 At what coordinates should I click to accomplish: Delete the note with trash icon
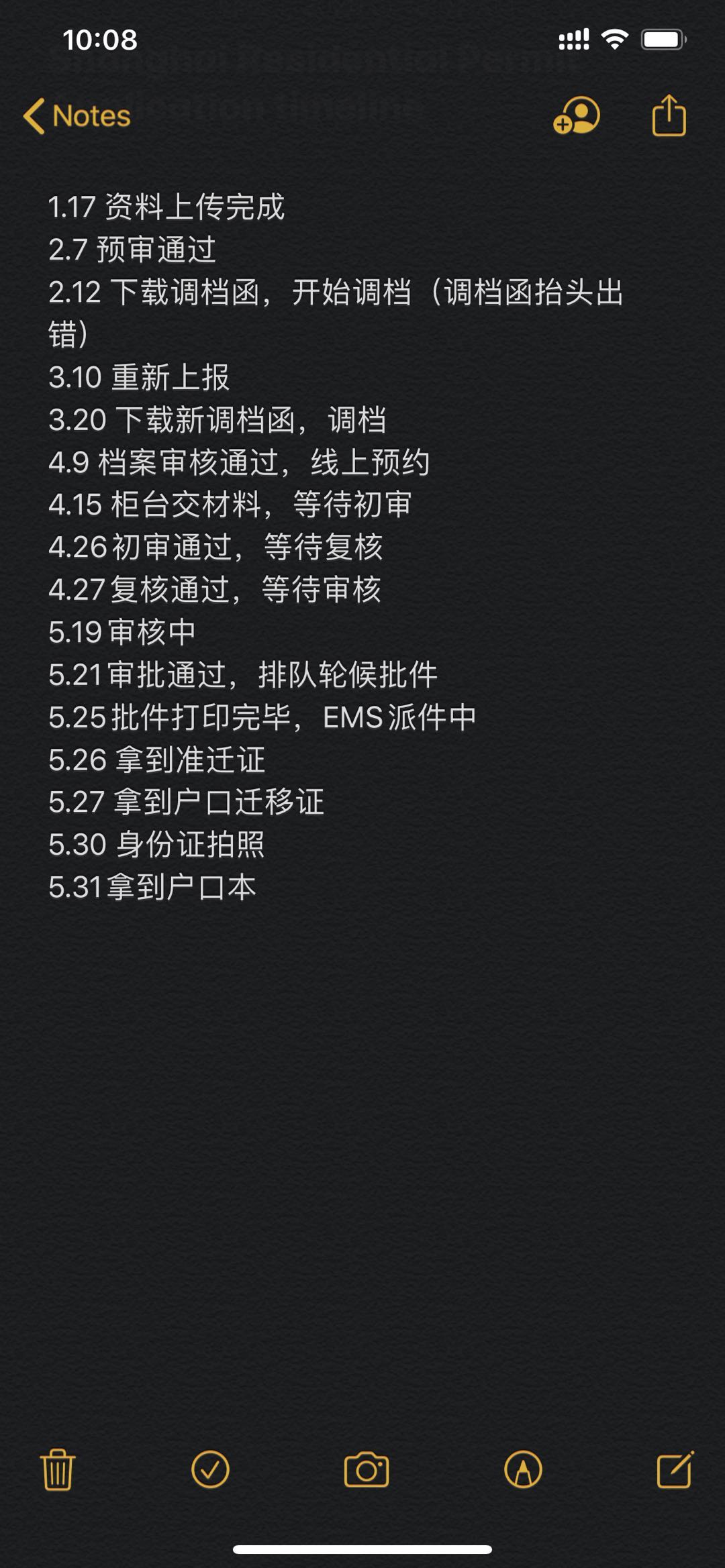[x=58, y=1469]
